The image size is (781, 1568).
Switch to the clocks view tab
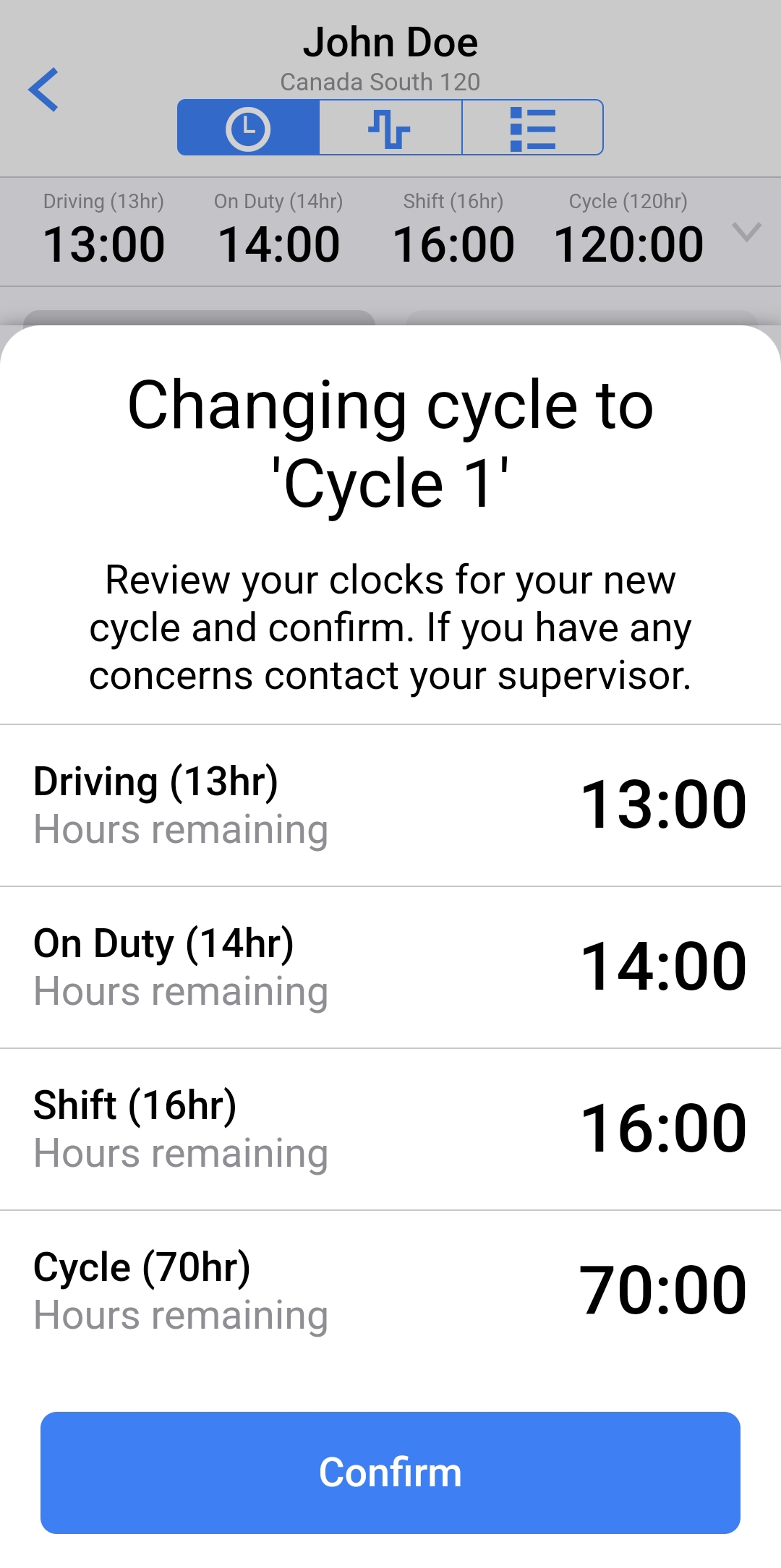point(248,128)
